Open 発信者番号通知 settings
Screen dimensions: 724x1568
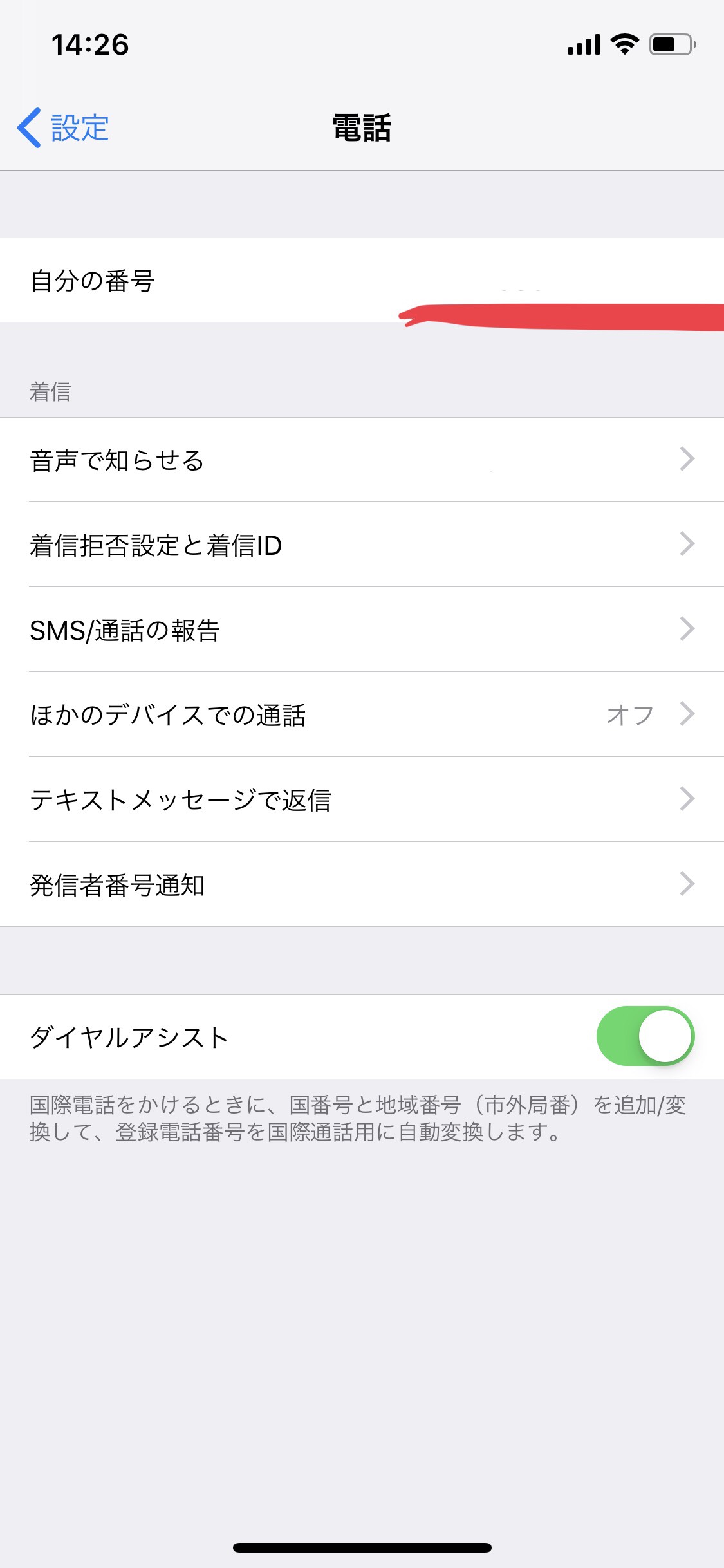(x=362, y=884)
